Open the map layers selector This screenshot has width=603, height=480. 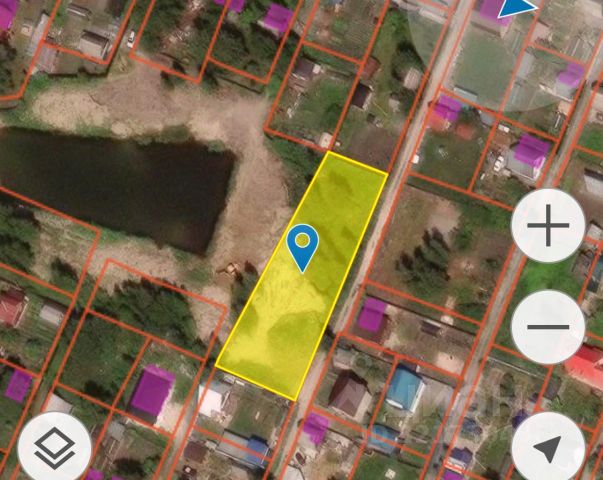tap(54, 447)
